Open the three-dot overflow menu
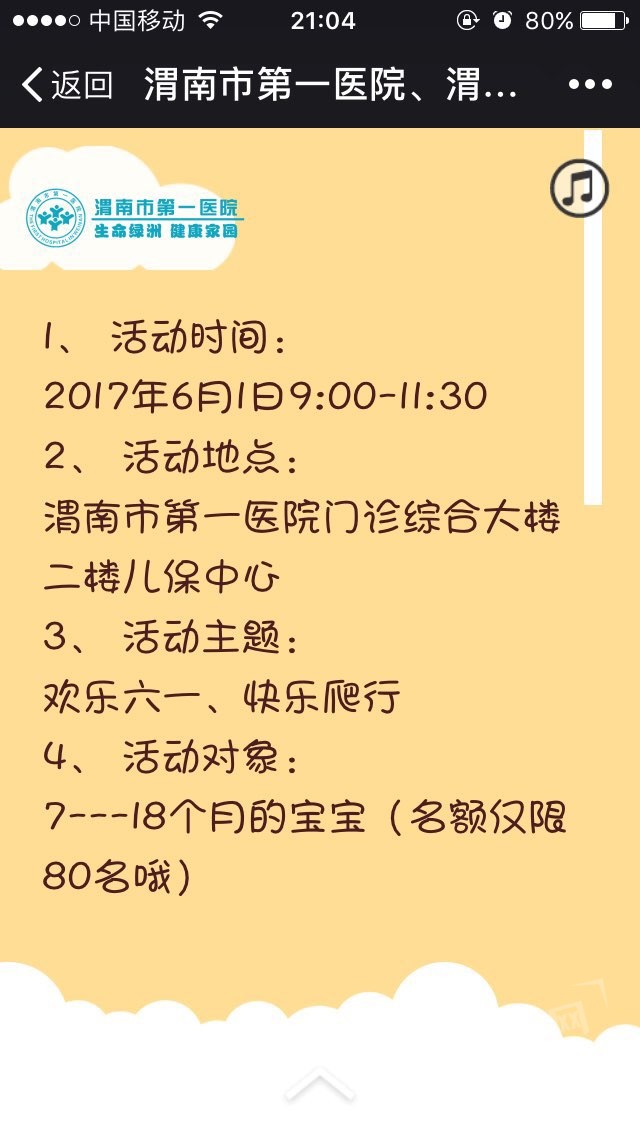Image resolution: width=640 pixels, height=1136 pixels. pyautogui.click(x=589, y=85)
